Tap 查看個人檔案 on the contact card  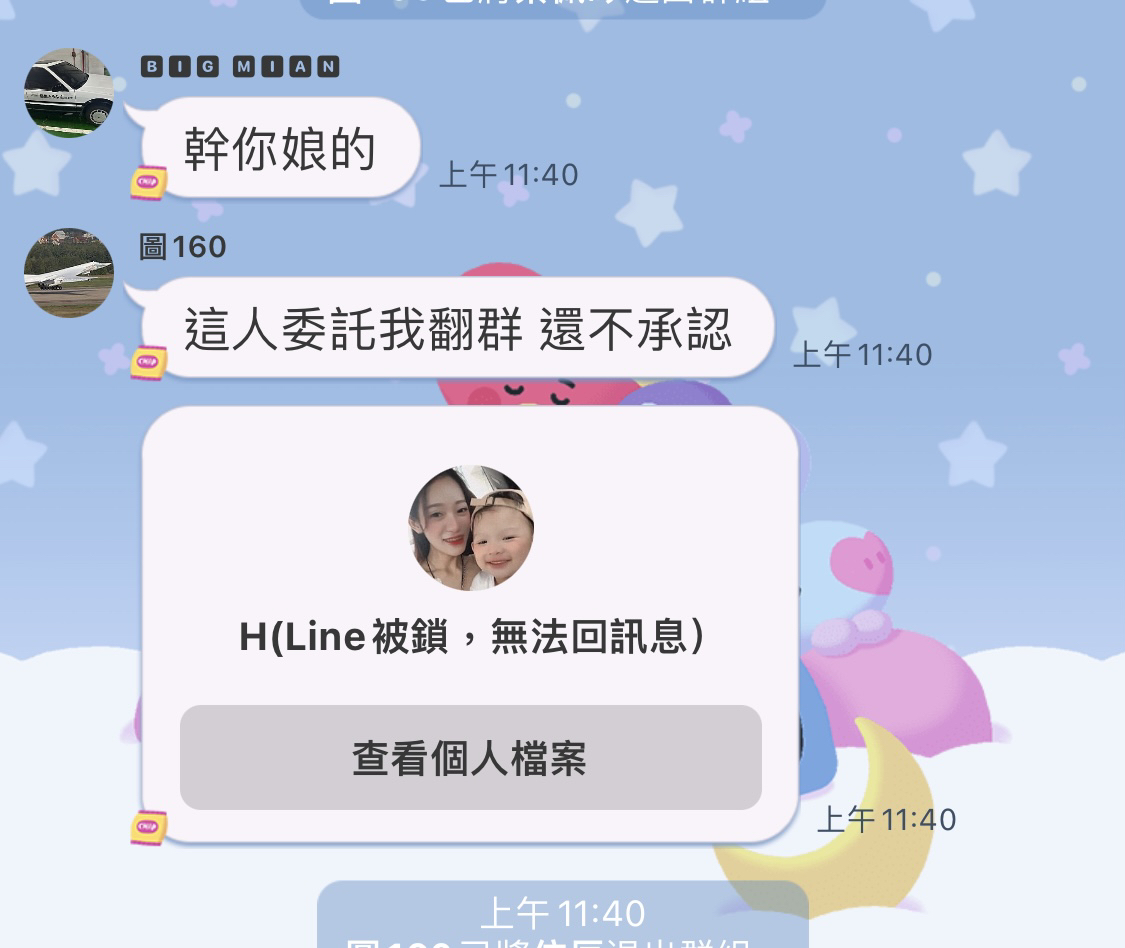point(470,758)
